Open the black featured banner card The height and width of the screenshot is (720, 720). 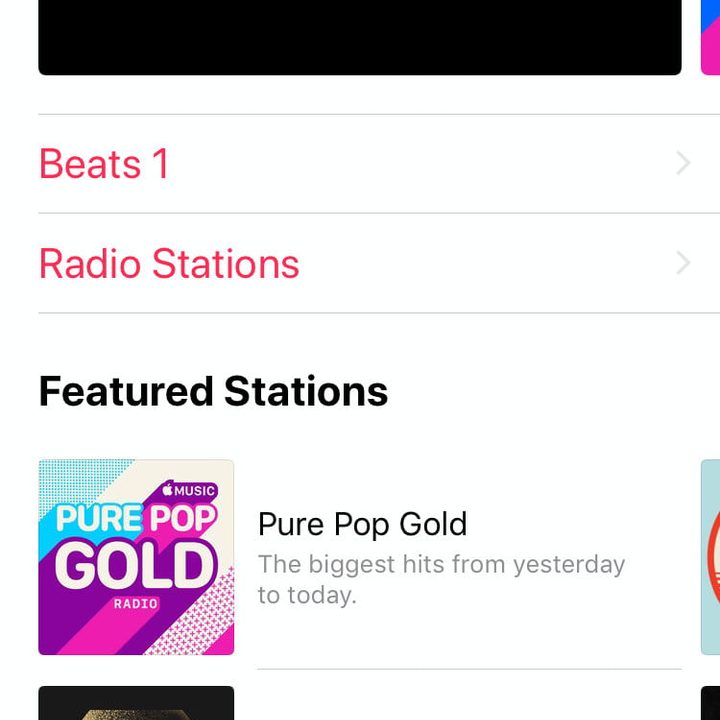point(360,36)
